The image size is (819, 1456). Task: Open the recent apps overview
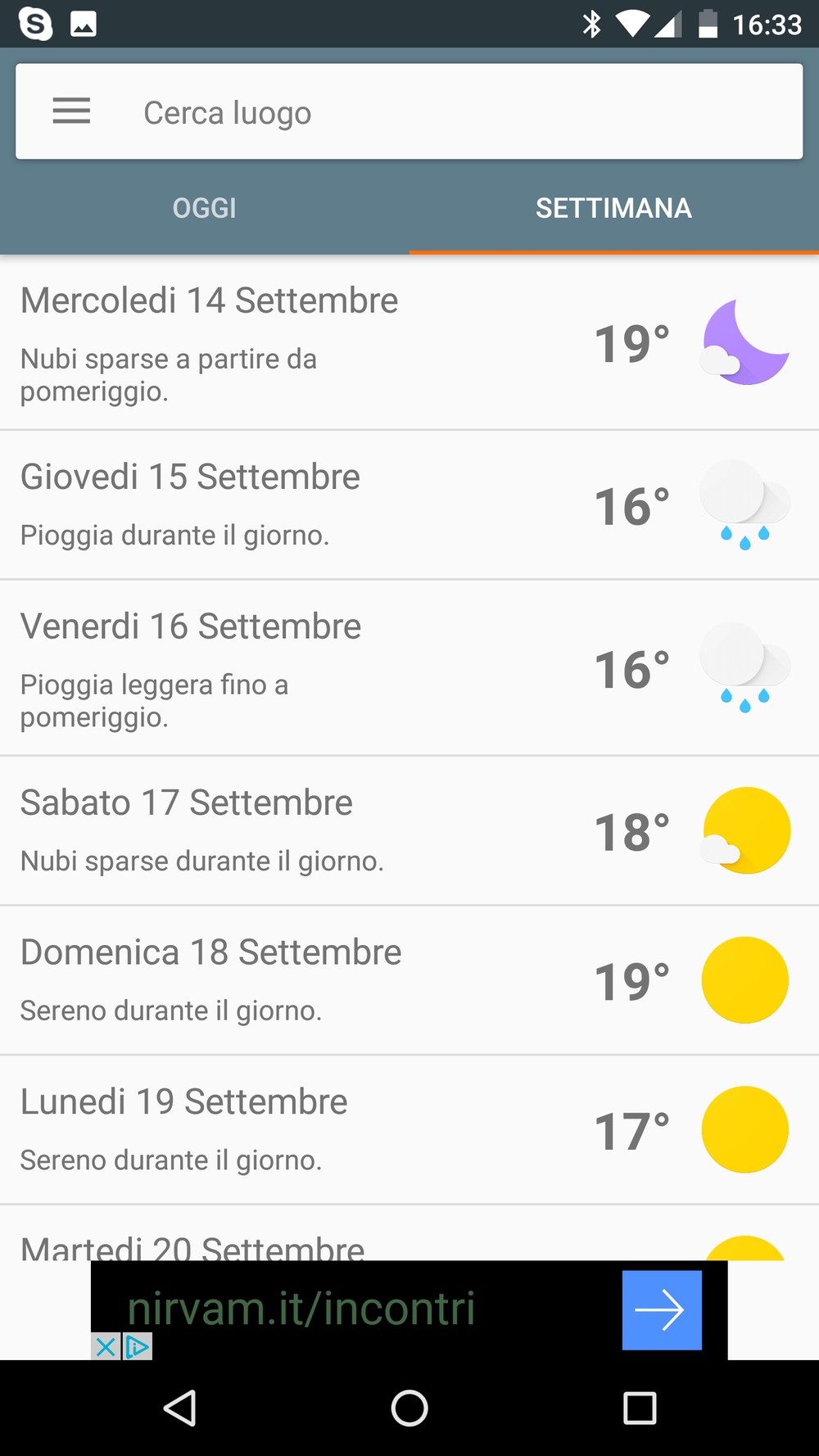coord(640,1409)
